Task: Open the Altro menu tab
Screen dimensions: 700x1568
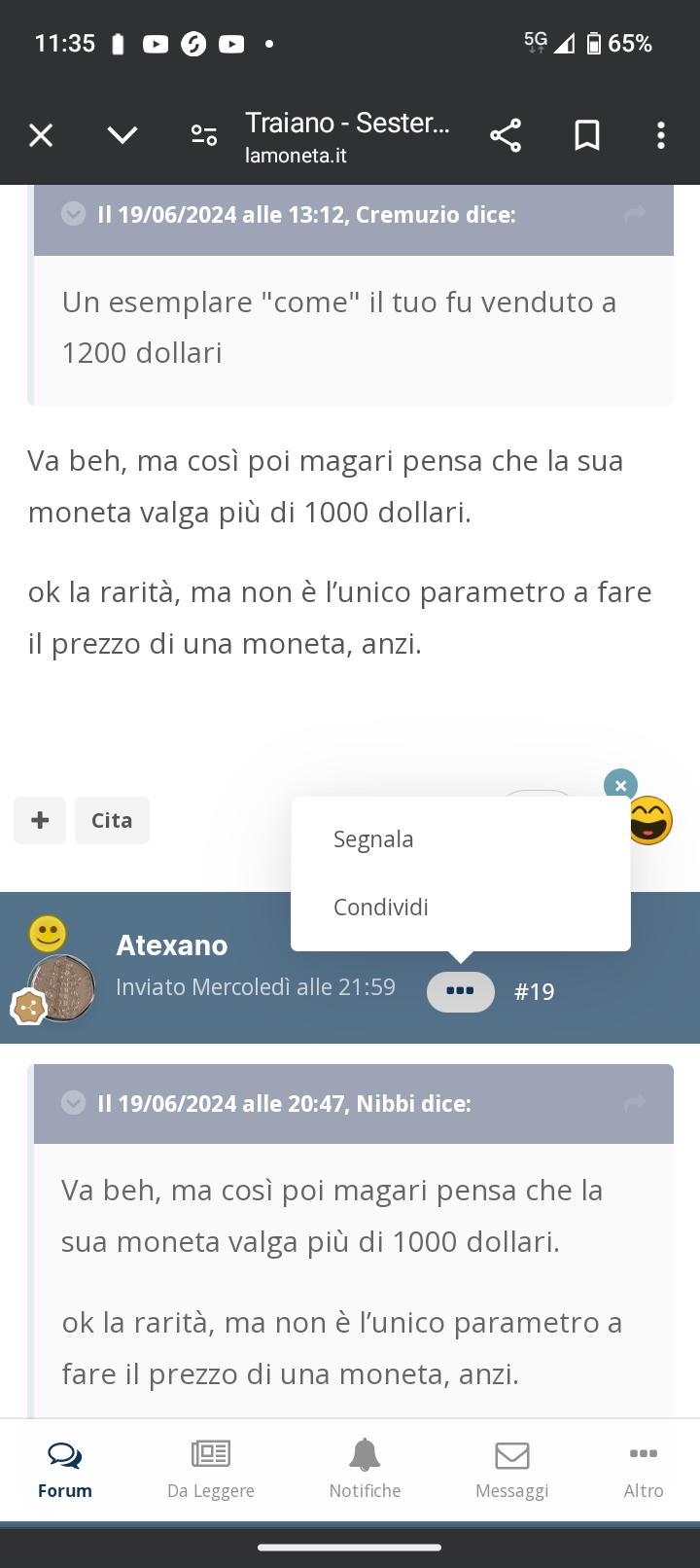Action: pyautogui.click(x=644, y=1470)
